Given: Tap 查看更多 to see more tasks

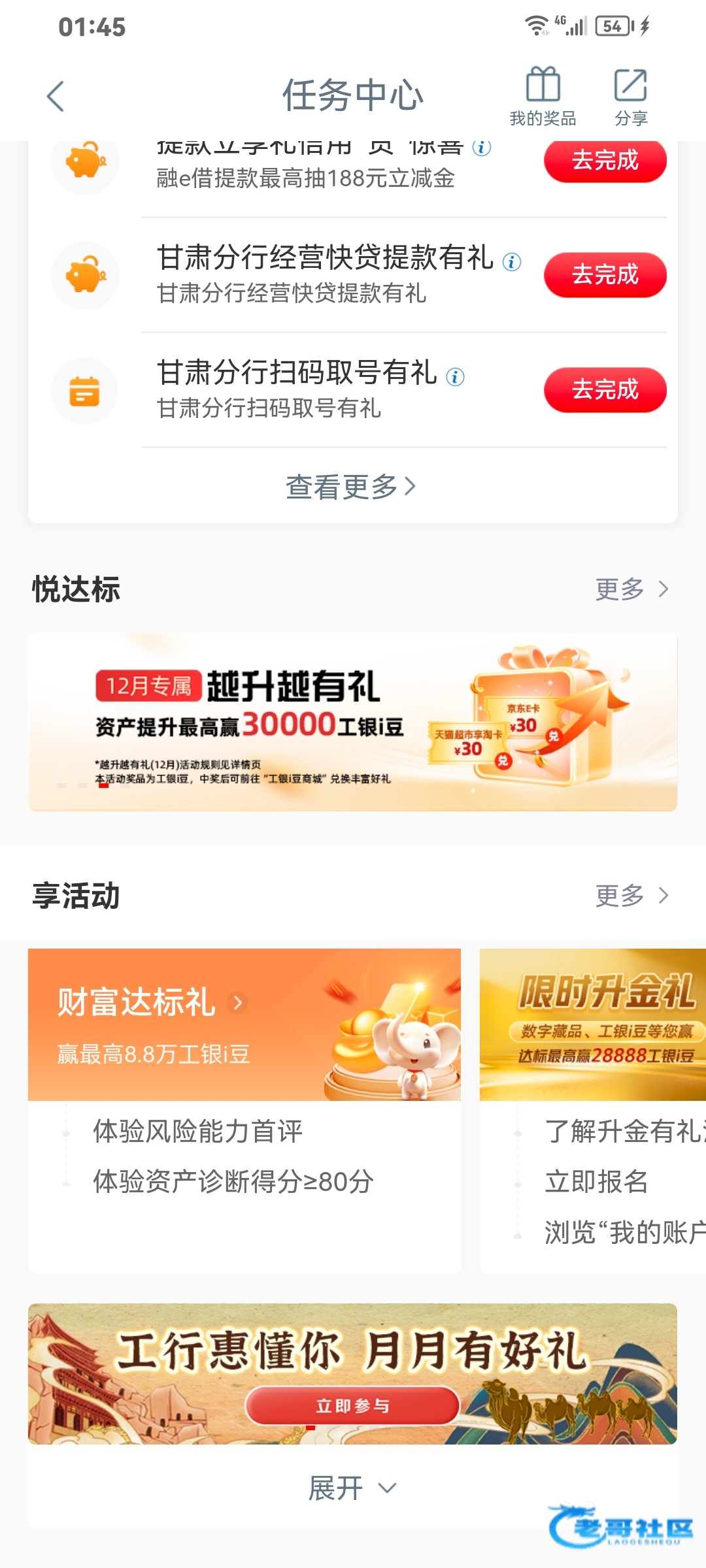Looking at the screenshot, I should (x=351, y=487).
